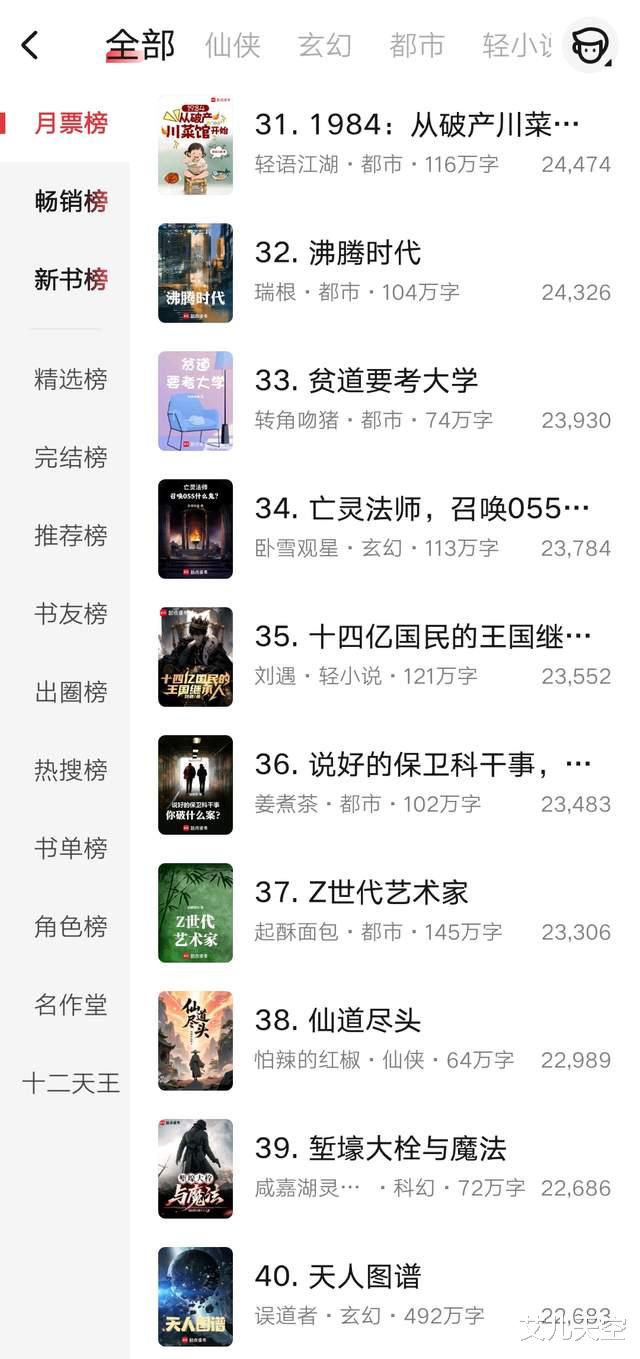Viewport: 640px width, 1359px height.
Task: Open the avatar icon at top right
Action: click(589, 45)
